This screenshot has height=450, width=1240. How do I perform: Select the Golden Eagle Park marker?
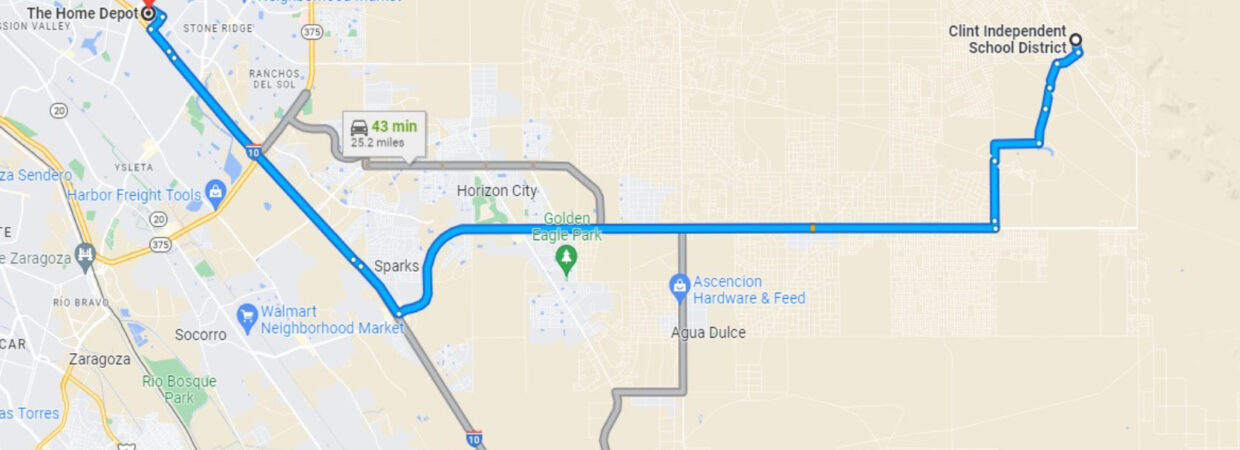(x=568, y=259)
